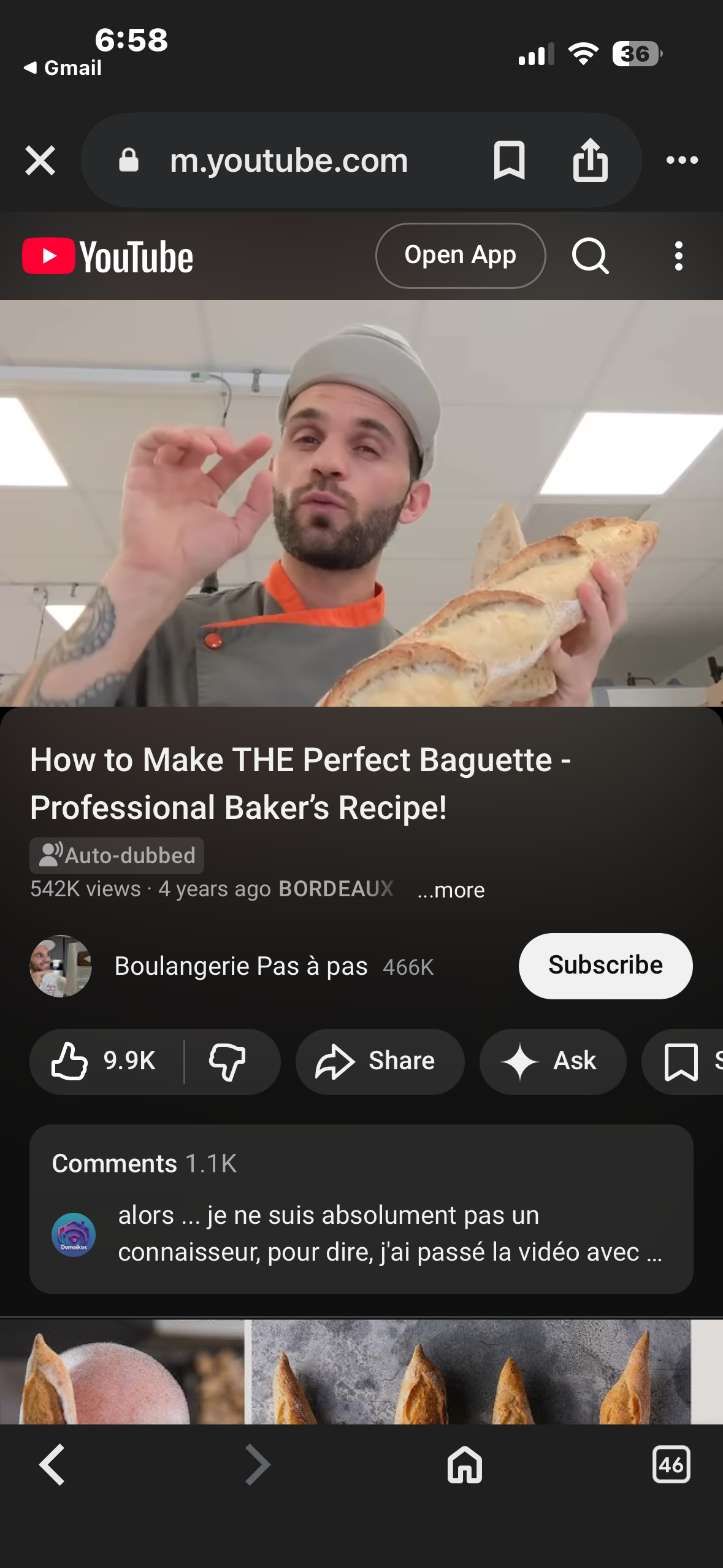Bookmark the current page in the address bar
Viewport: 723px width, 1568px height.
click(x=510, y=160)
